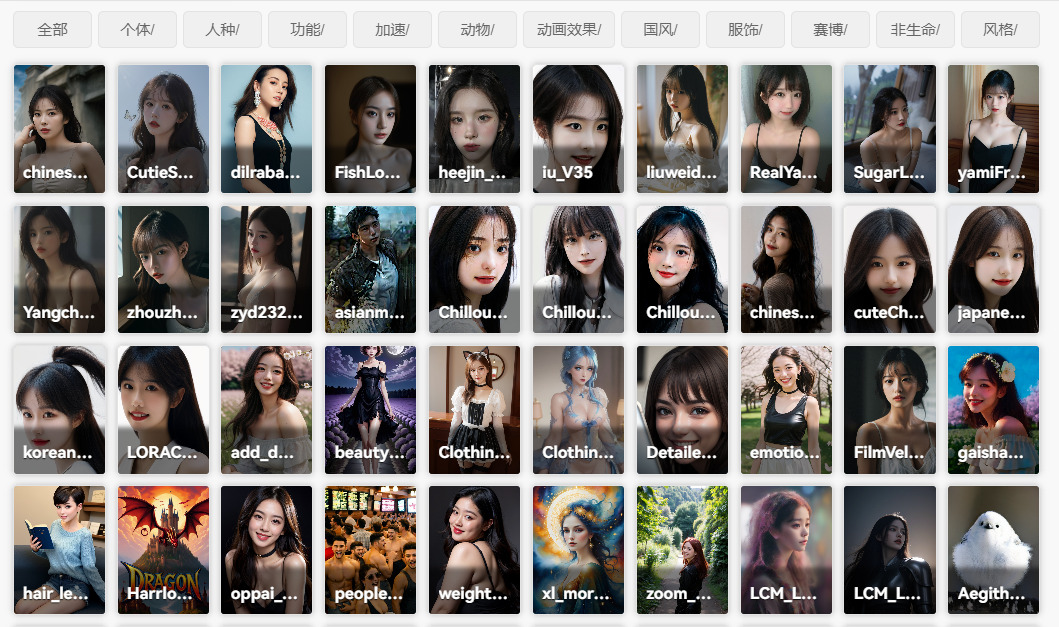Filter by 个体/ category
The height and width of the screenshot is (627, 1059).
[x=137, y=30]
